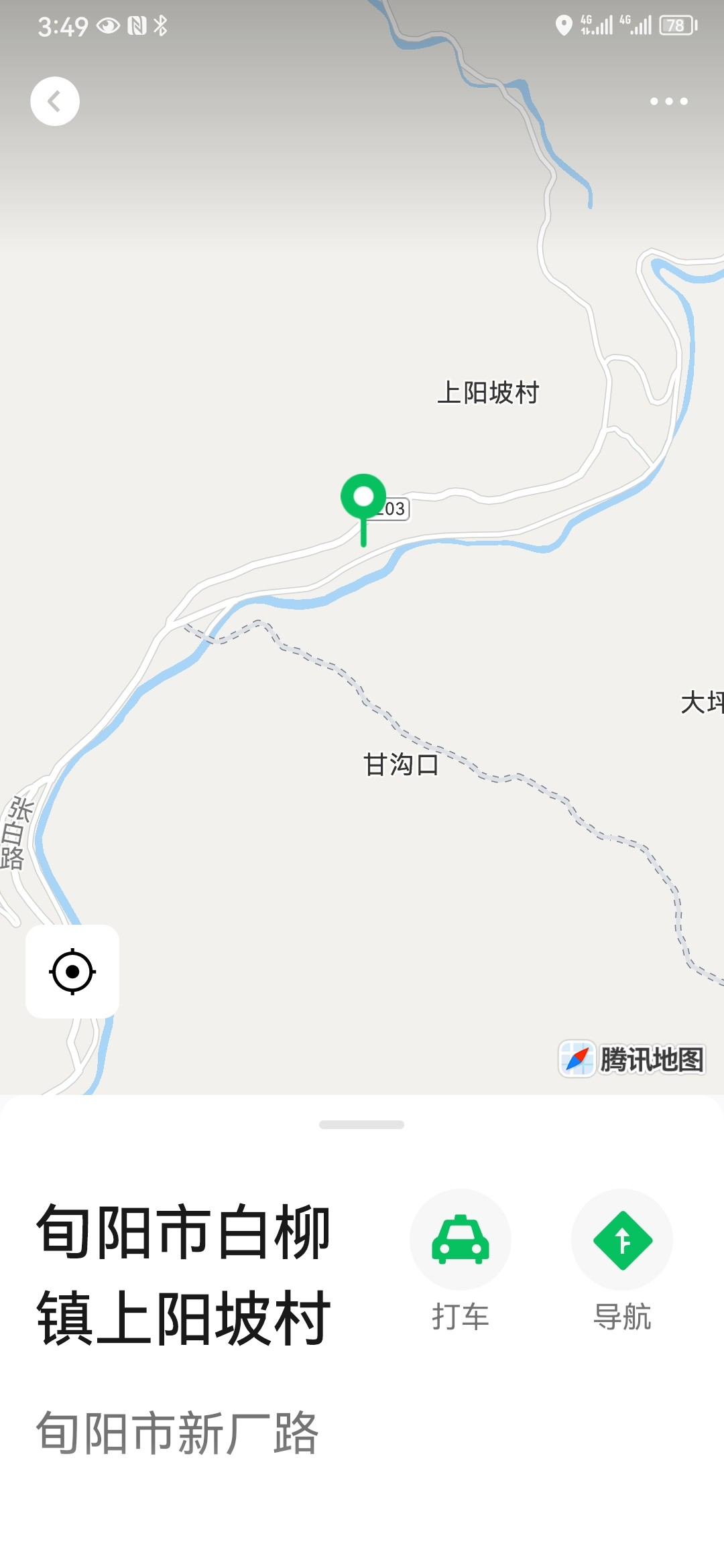Tap the green location pin on map
The height and width of the screenshot is (1568, 724).
(363, 499)
